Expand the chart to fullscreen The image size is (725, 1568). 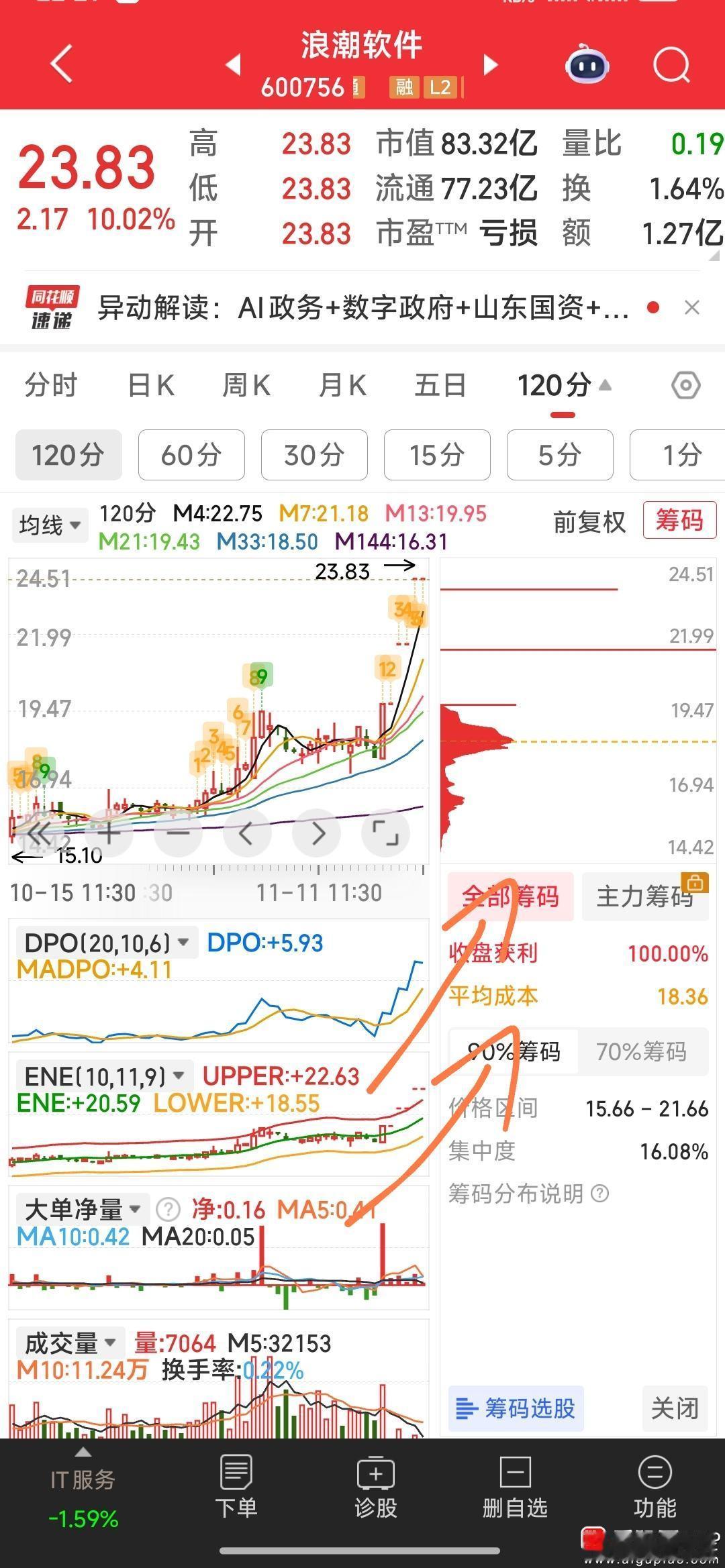385,833
